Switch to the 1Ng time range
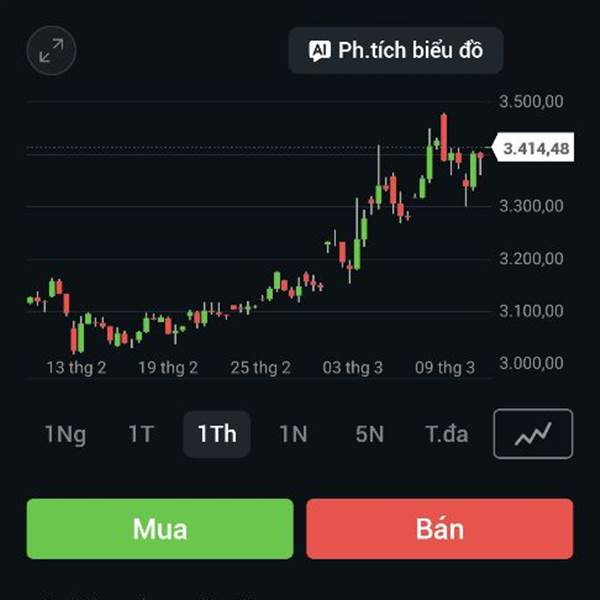This screenshot has height=600, width=600. click(x=65, y=434)
